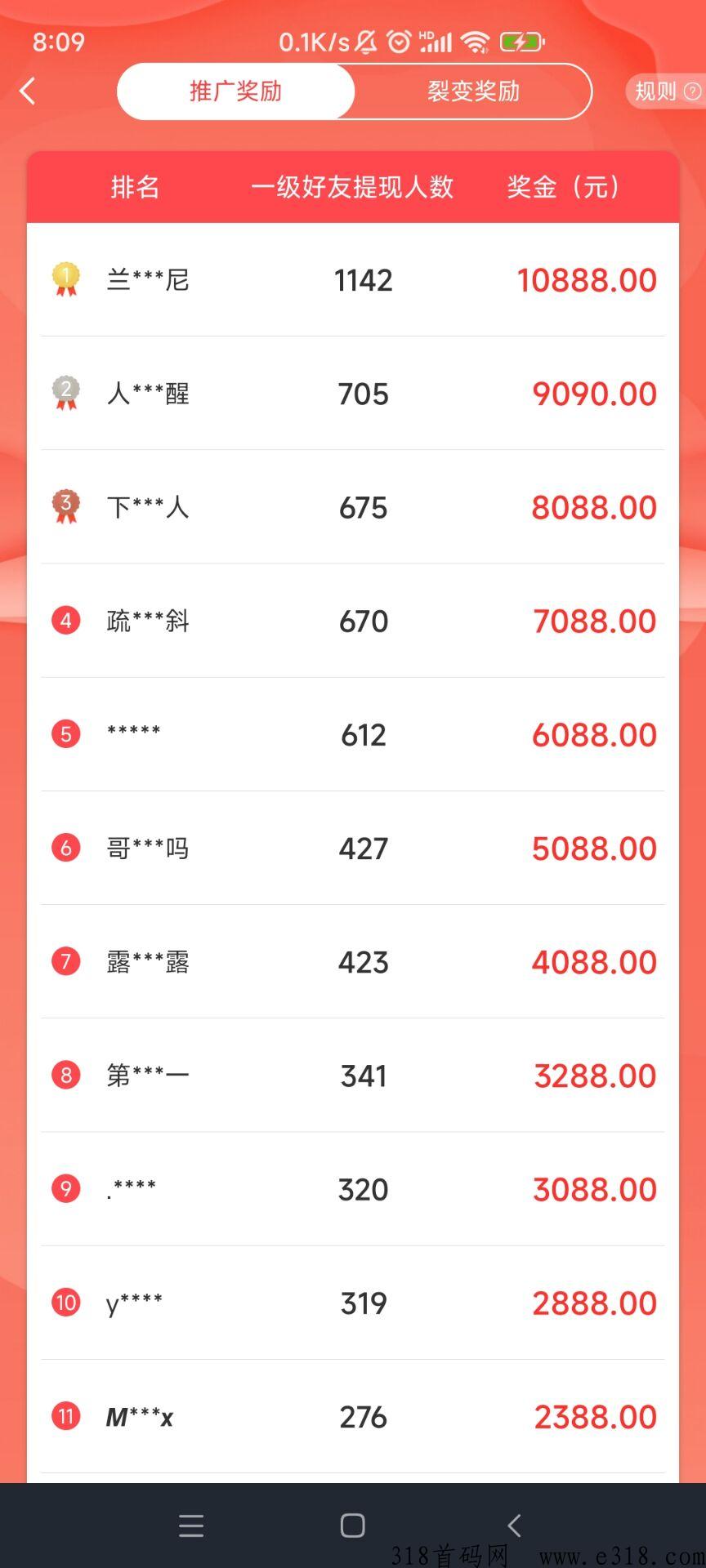Viewport: 706px width, 1568px height.
Task: Tap the rank 4 red badge icon
Action: [x=65, y=621]
